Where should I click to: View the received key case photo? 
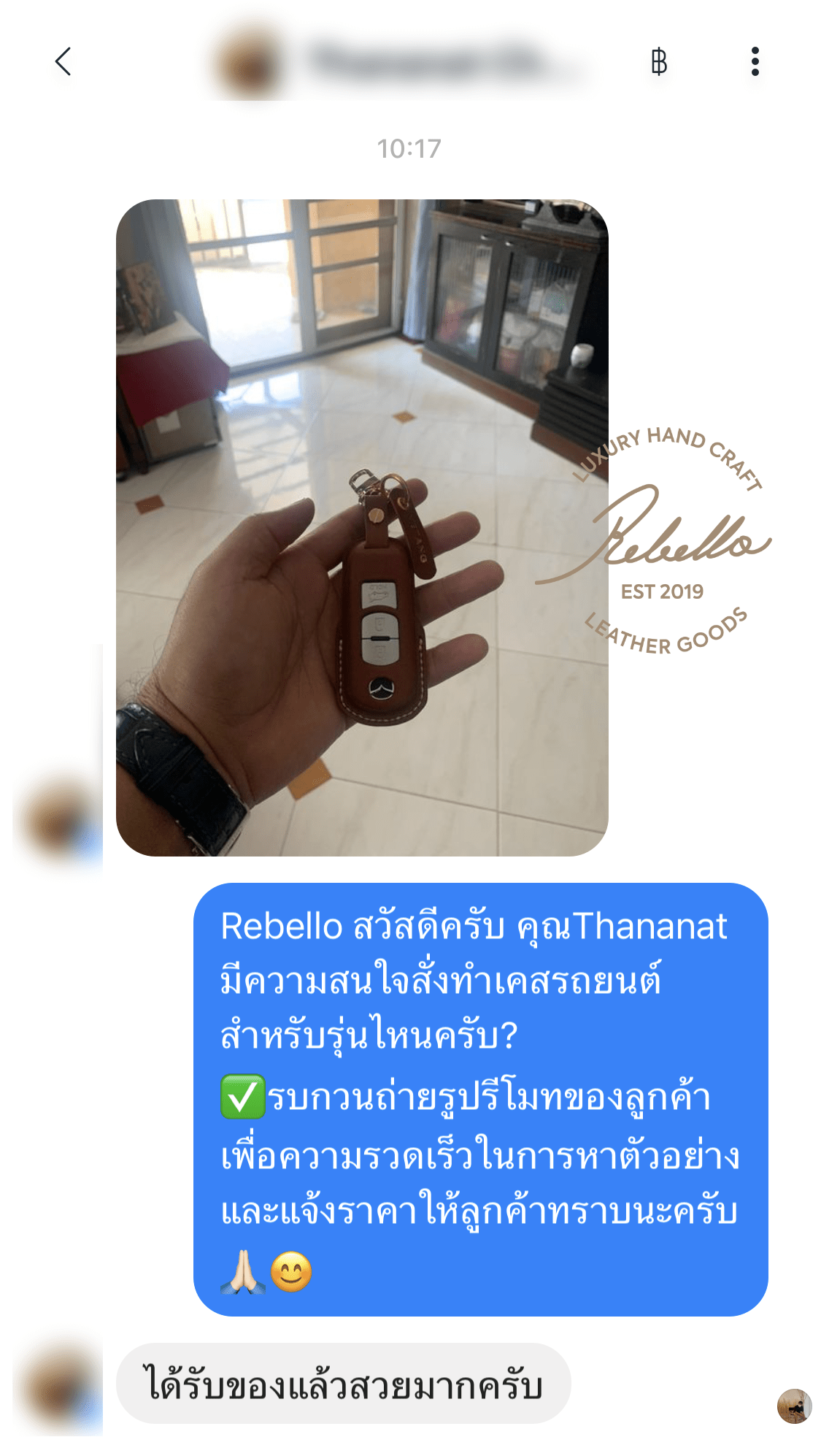pyautogui.click(x=362, y=527)
